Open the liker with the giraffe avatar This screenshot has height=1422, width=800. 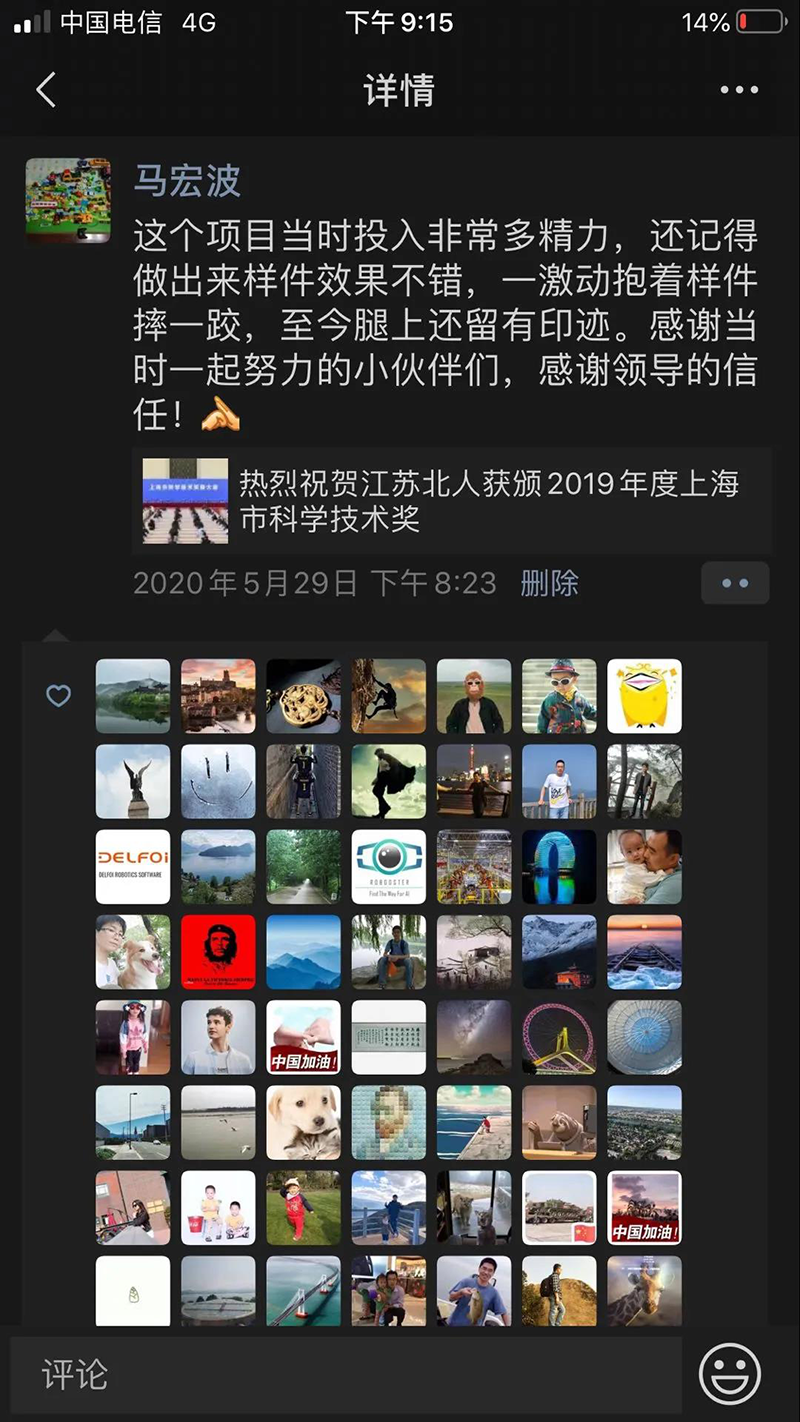pos(644,1292)
